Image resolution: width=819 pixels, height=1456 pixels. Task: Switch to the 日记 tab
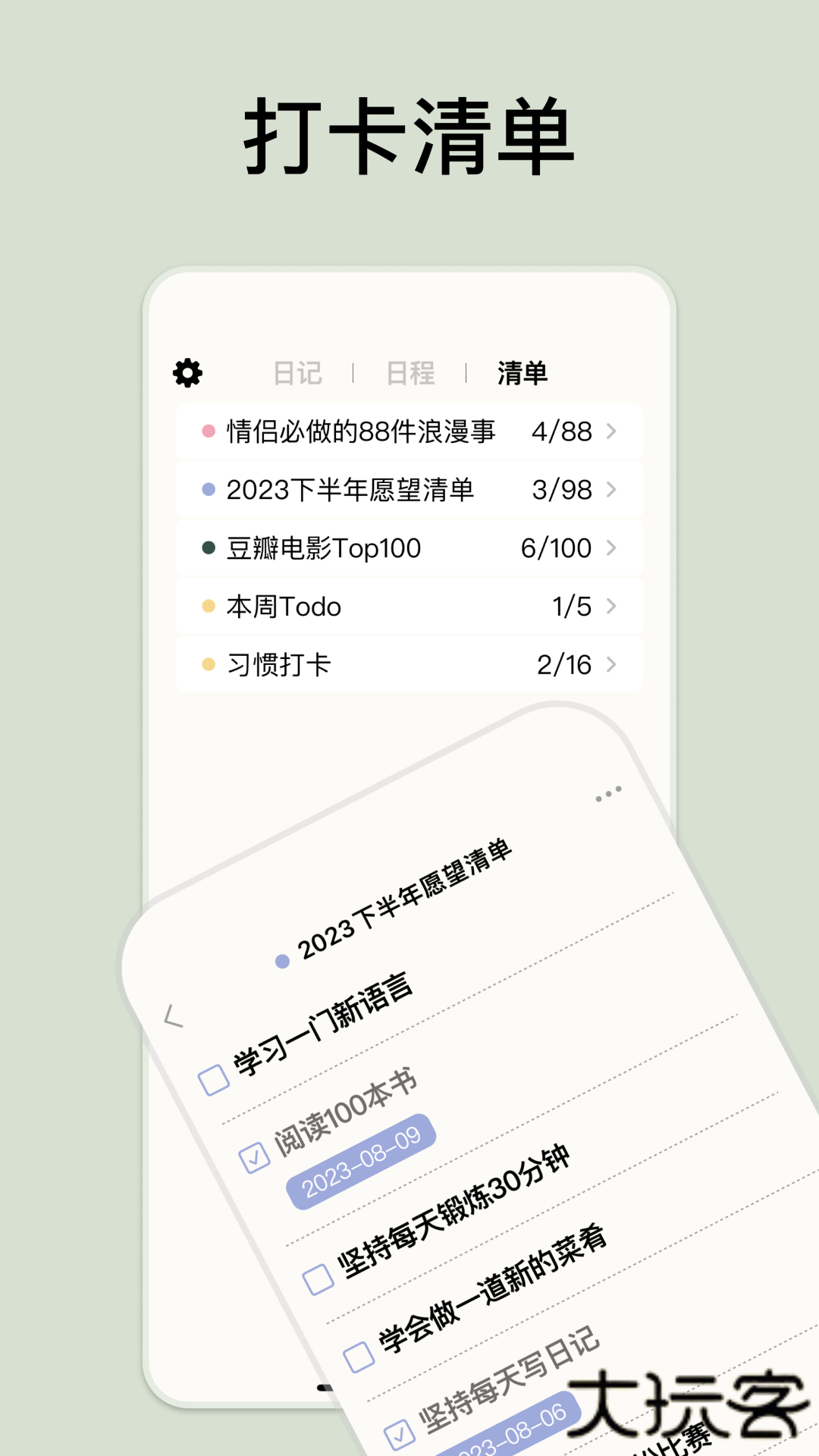click(x=297, y=372)
